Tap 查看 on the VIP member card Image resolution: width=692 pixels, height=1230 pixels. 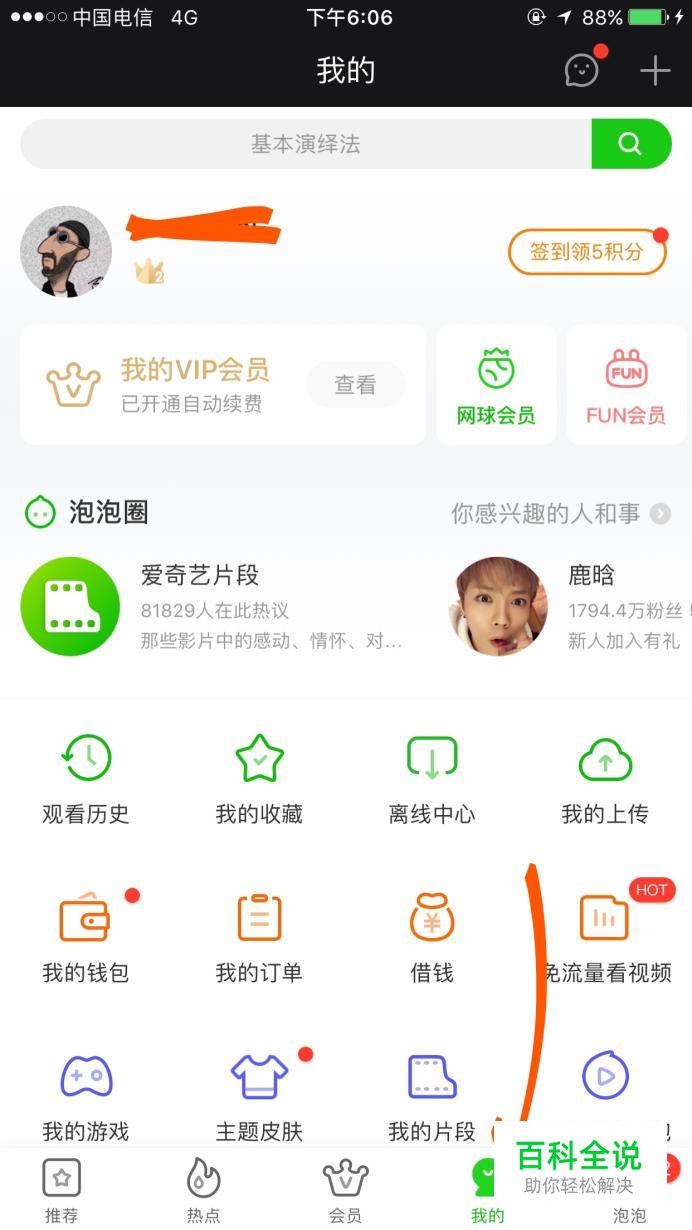tap(355, 385)
